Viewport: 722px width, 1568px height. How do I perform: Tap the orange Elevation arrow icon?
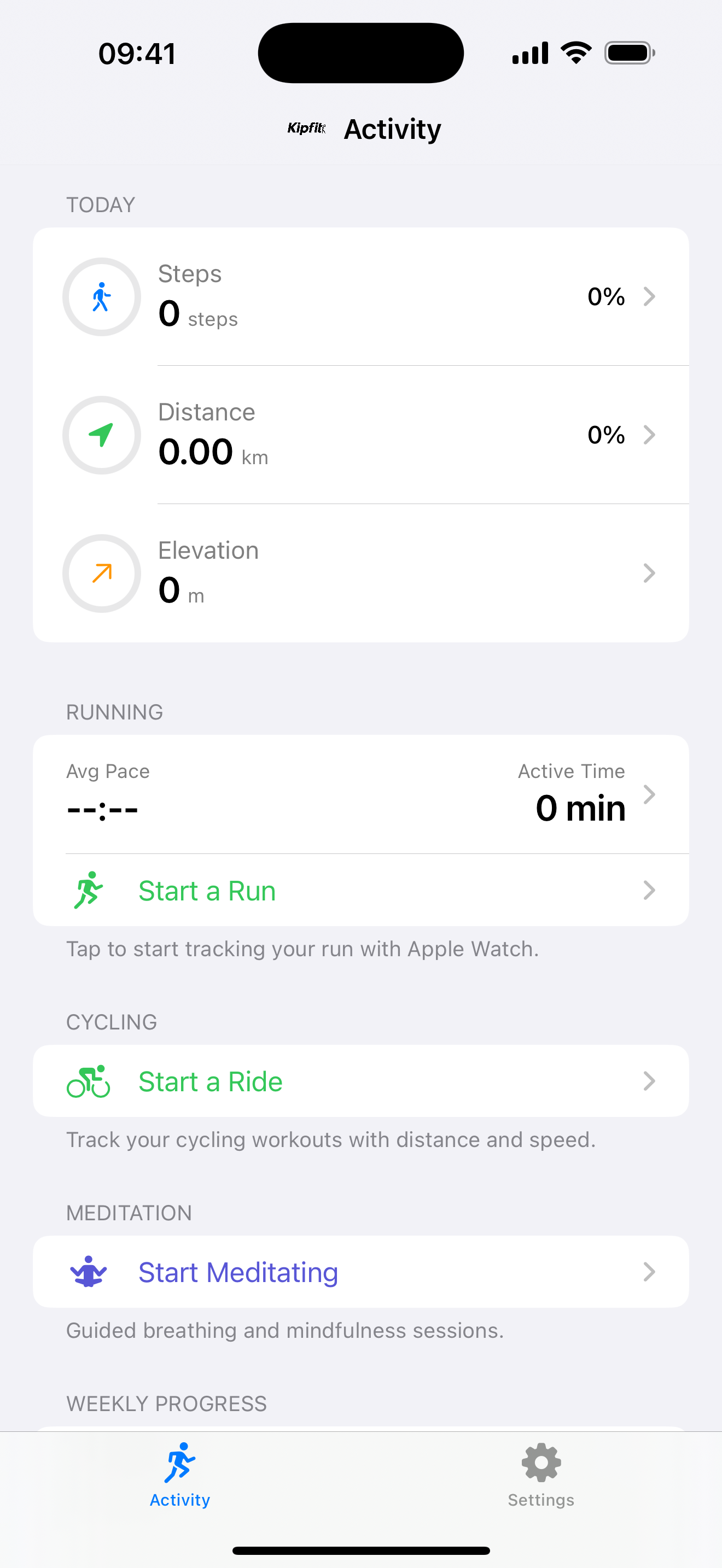(101, 573)
